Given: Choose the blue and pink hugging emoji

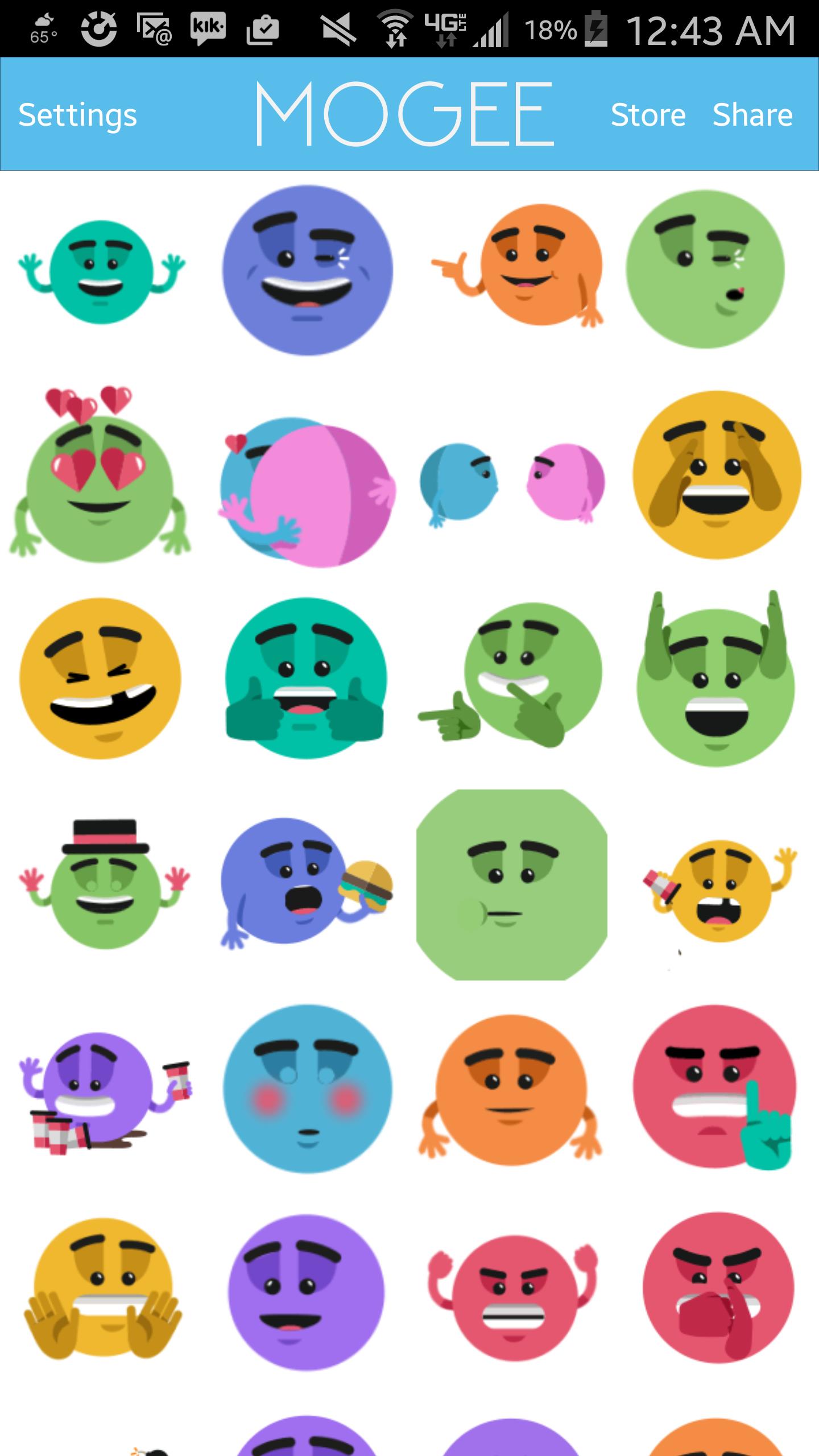Looking at the screenshot, I should (x=307, y=492).
